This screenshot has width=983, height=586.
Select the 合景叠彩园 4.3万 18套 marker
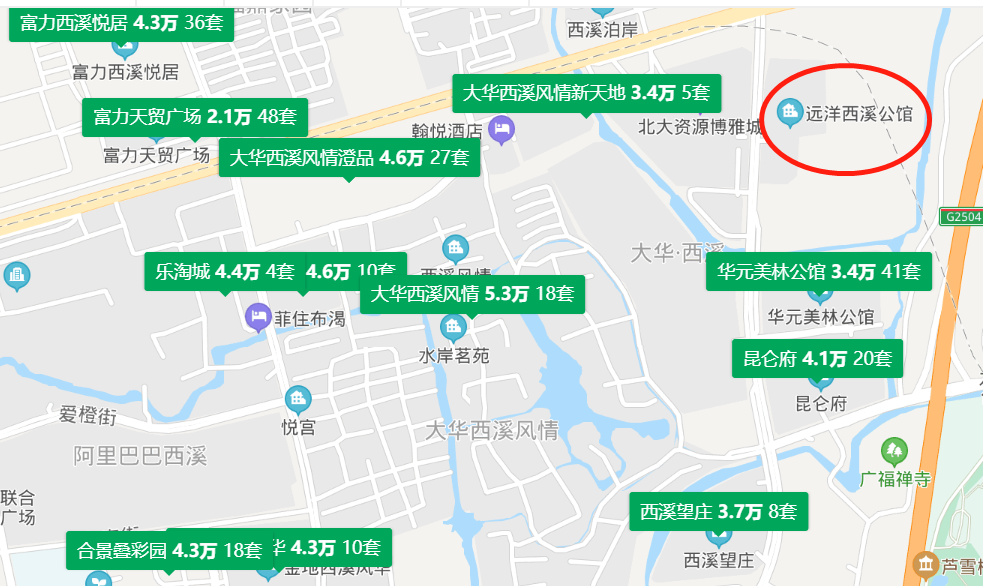[x=168, y=550]
